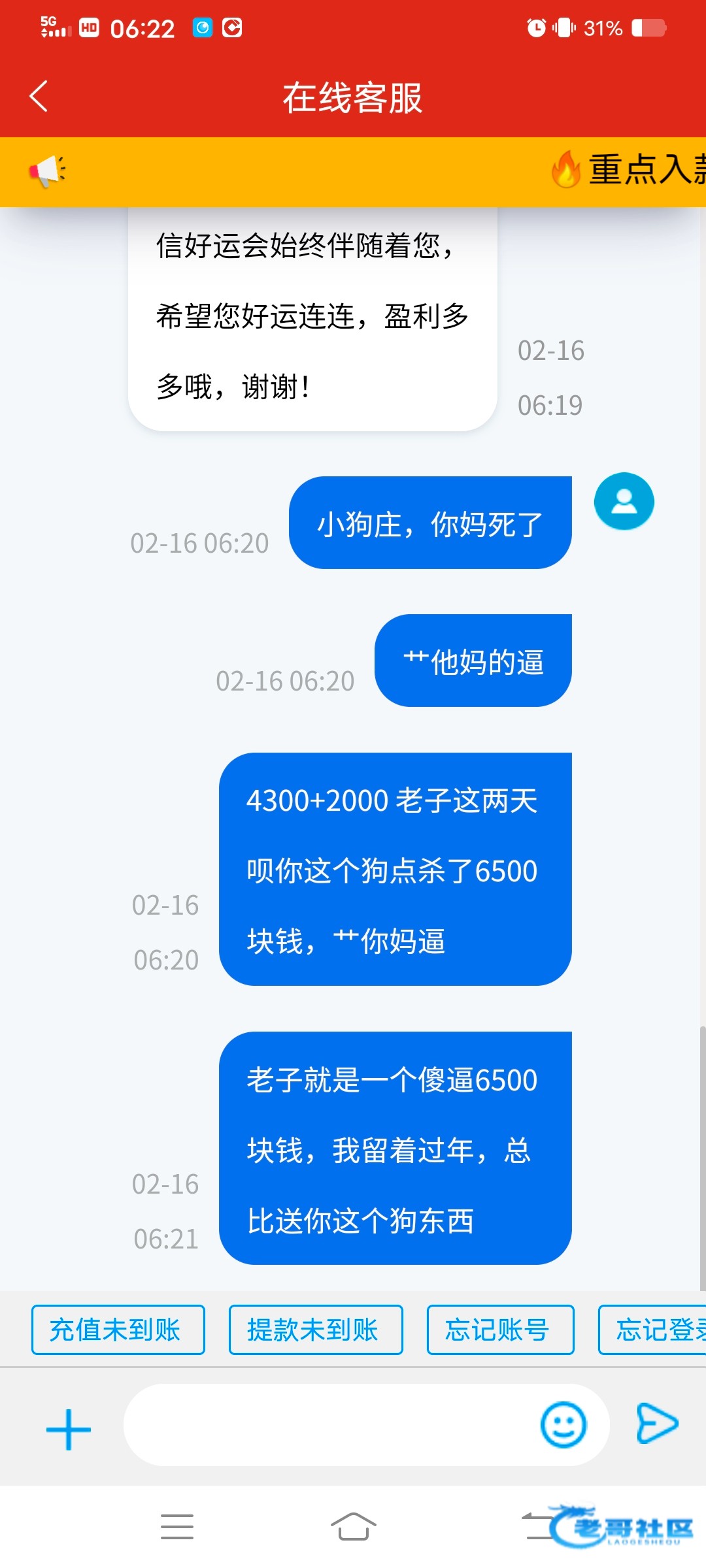Focus the message input field
706x1568 pixels.
click(x=327, y=1425)
